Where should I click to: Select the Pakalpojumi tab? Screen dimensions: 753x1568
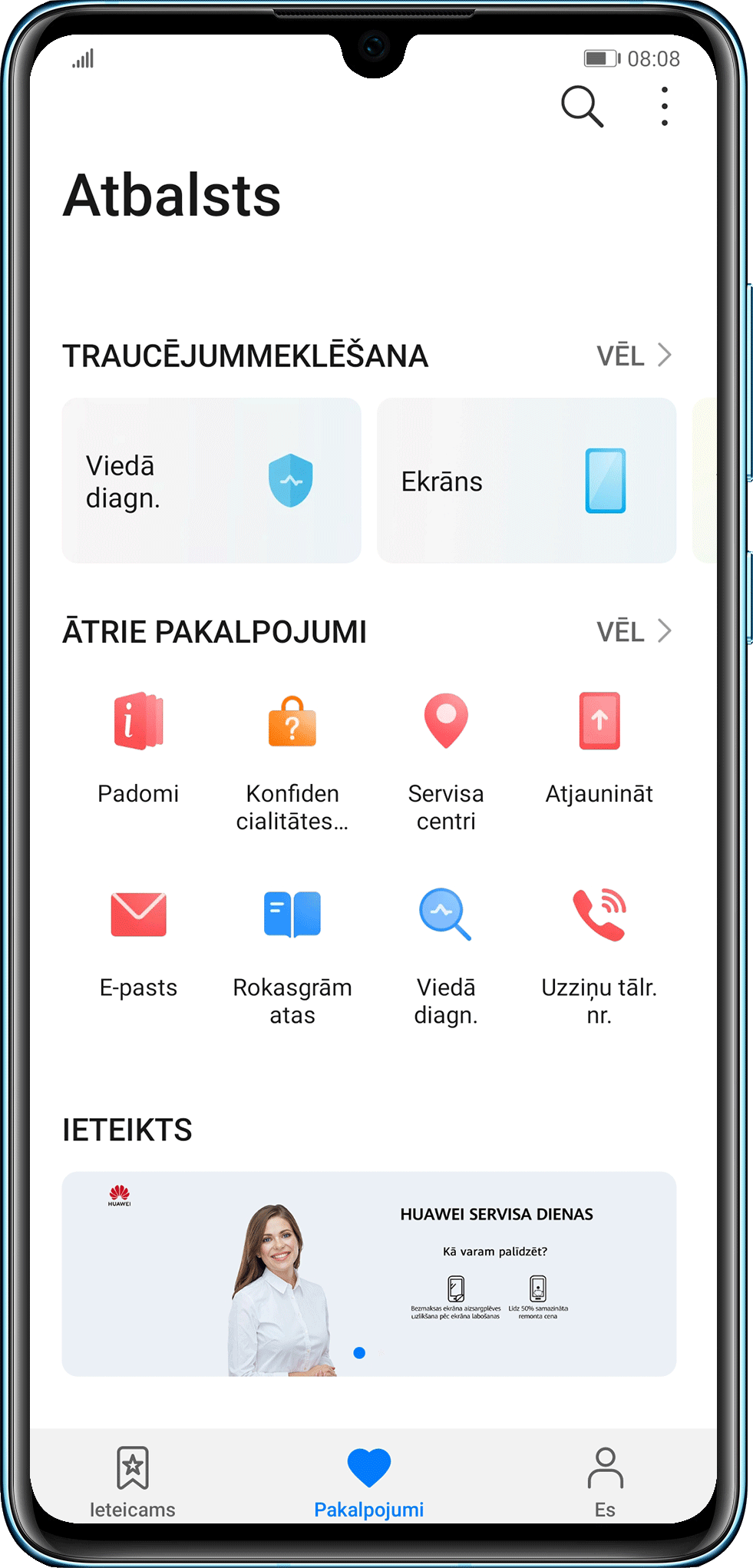(x=369, y=1482)
